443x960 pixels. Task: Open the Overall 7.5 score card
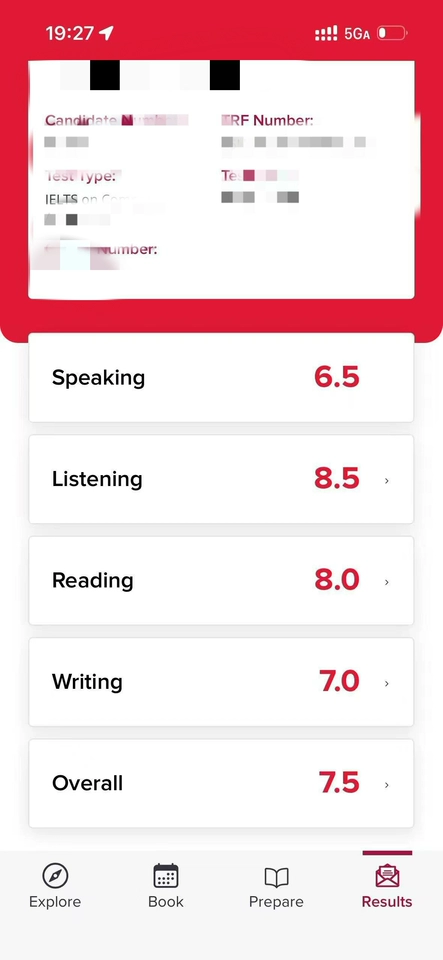tap(221, 783)
